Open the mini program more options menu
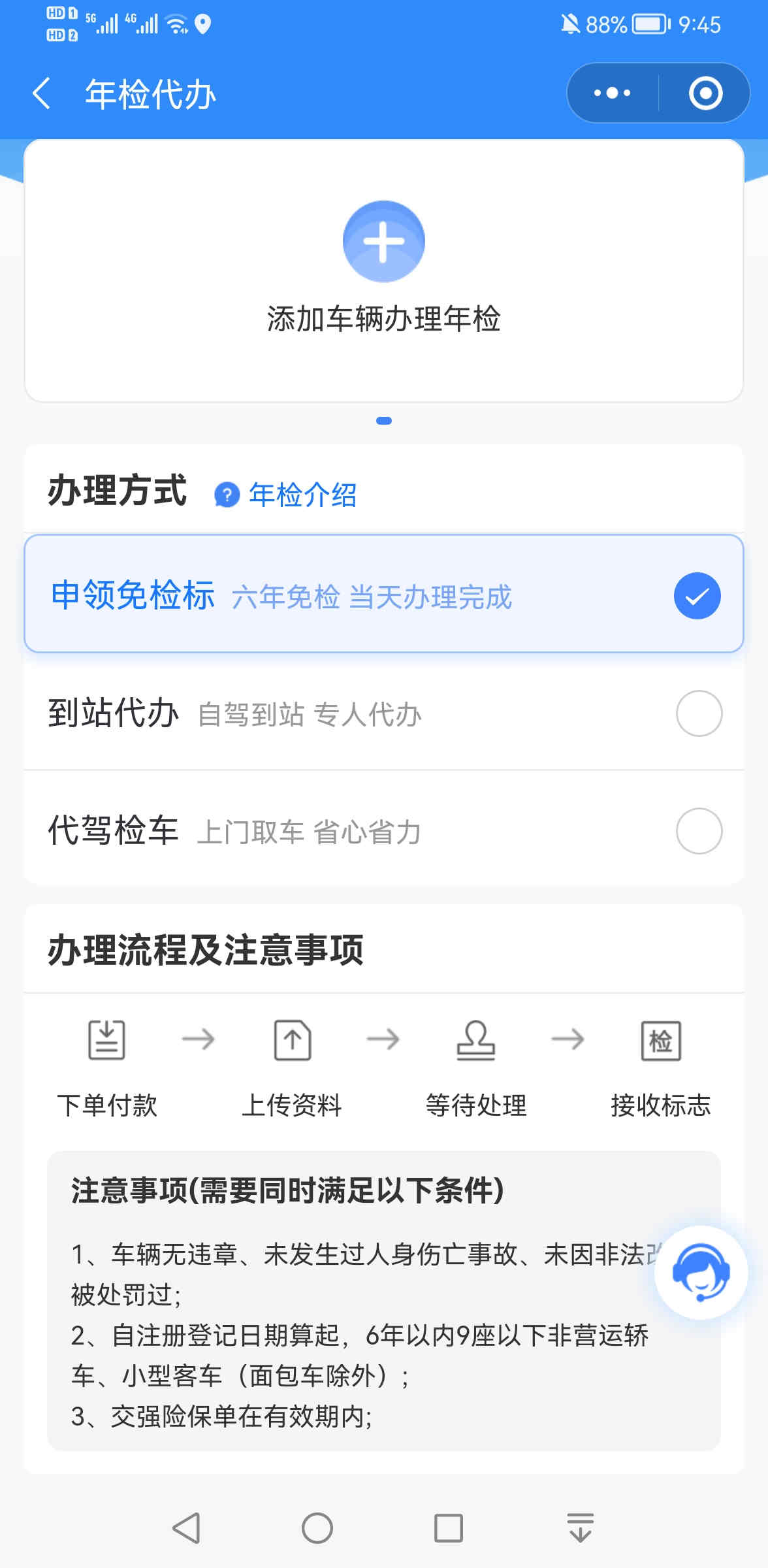Viewport: 768px width, 1568px height. [612, 93]
